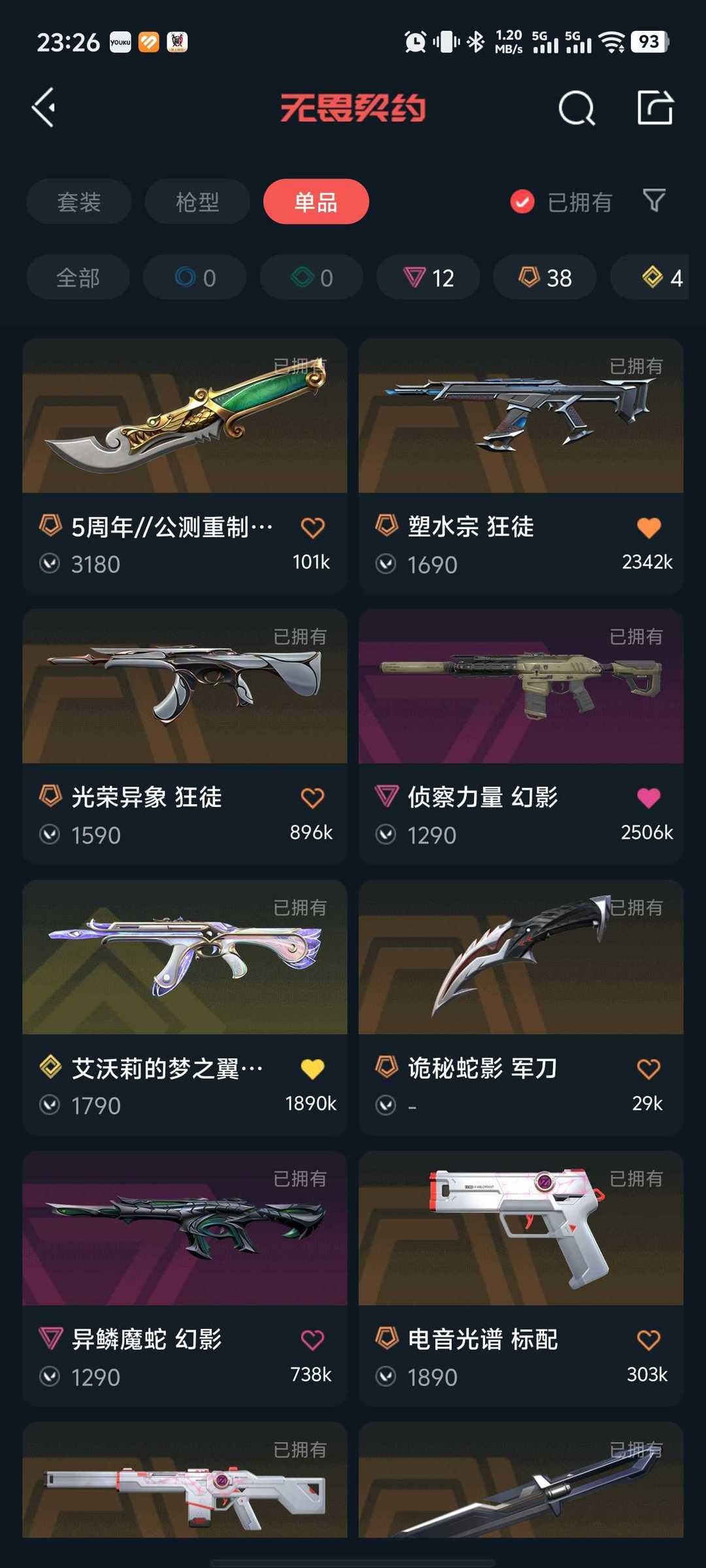
Task: Like the 电音光谱 标配 skin
Action: coord(648,1340)
